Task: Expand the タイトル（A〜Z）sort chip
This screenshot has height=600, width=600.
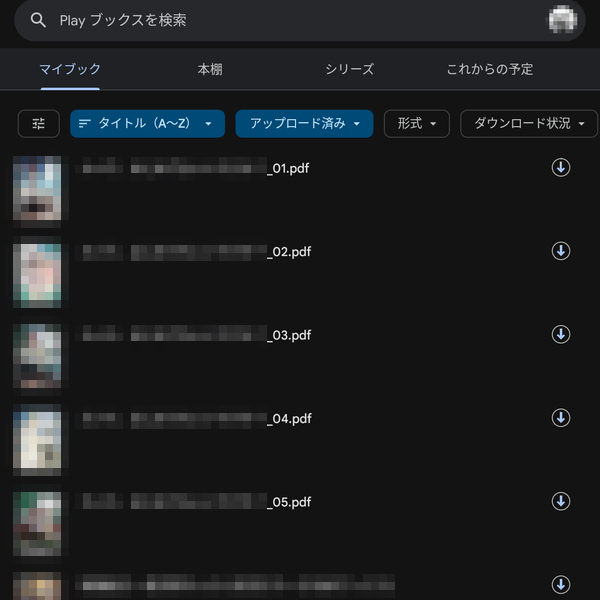Action: click(147, 123)
